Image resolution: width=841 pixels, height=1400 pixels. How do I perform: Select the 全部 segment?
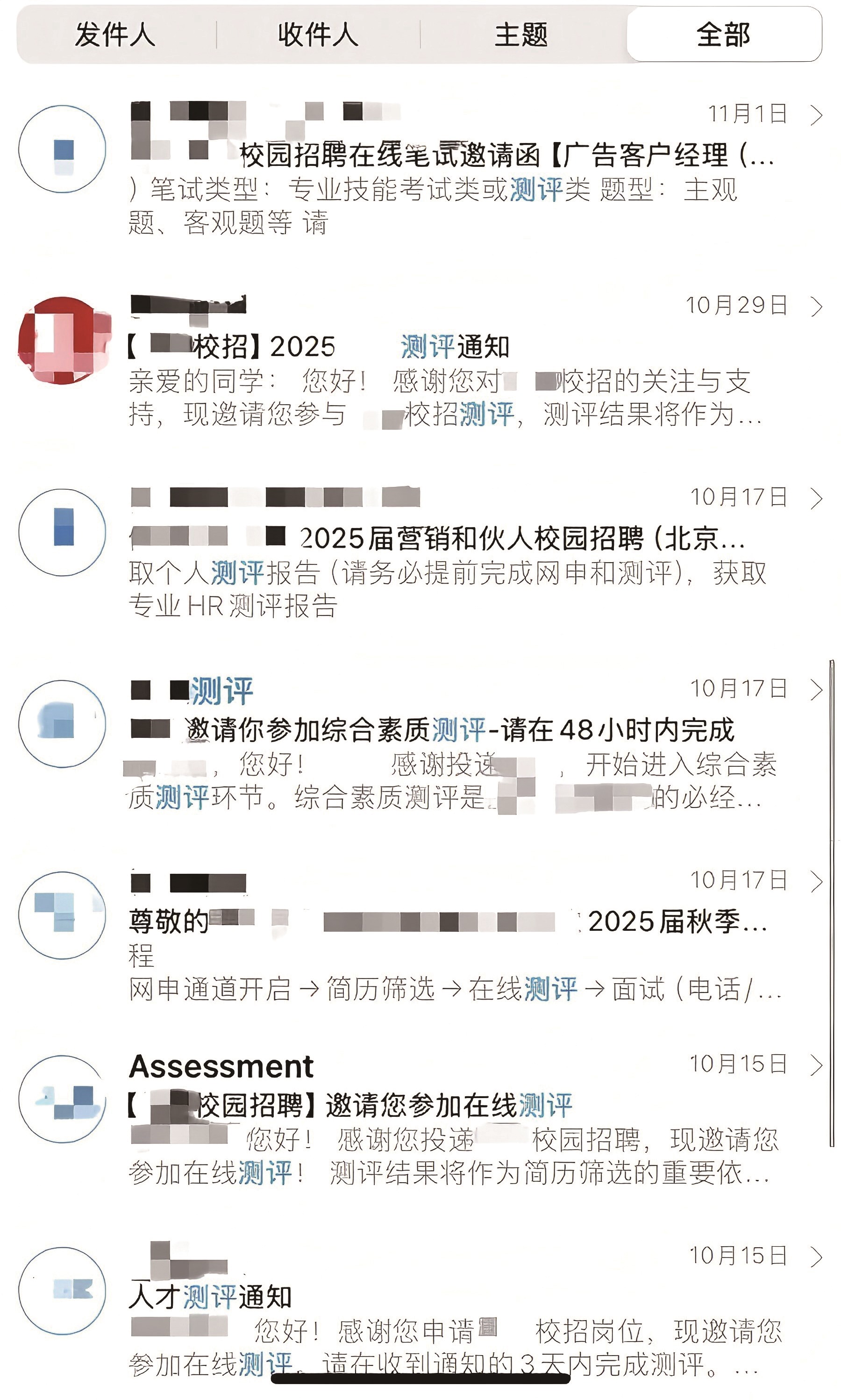click(724, 35)
